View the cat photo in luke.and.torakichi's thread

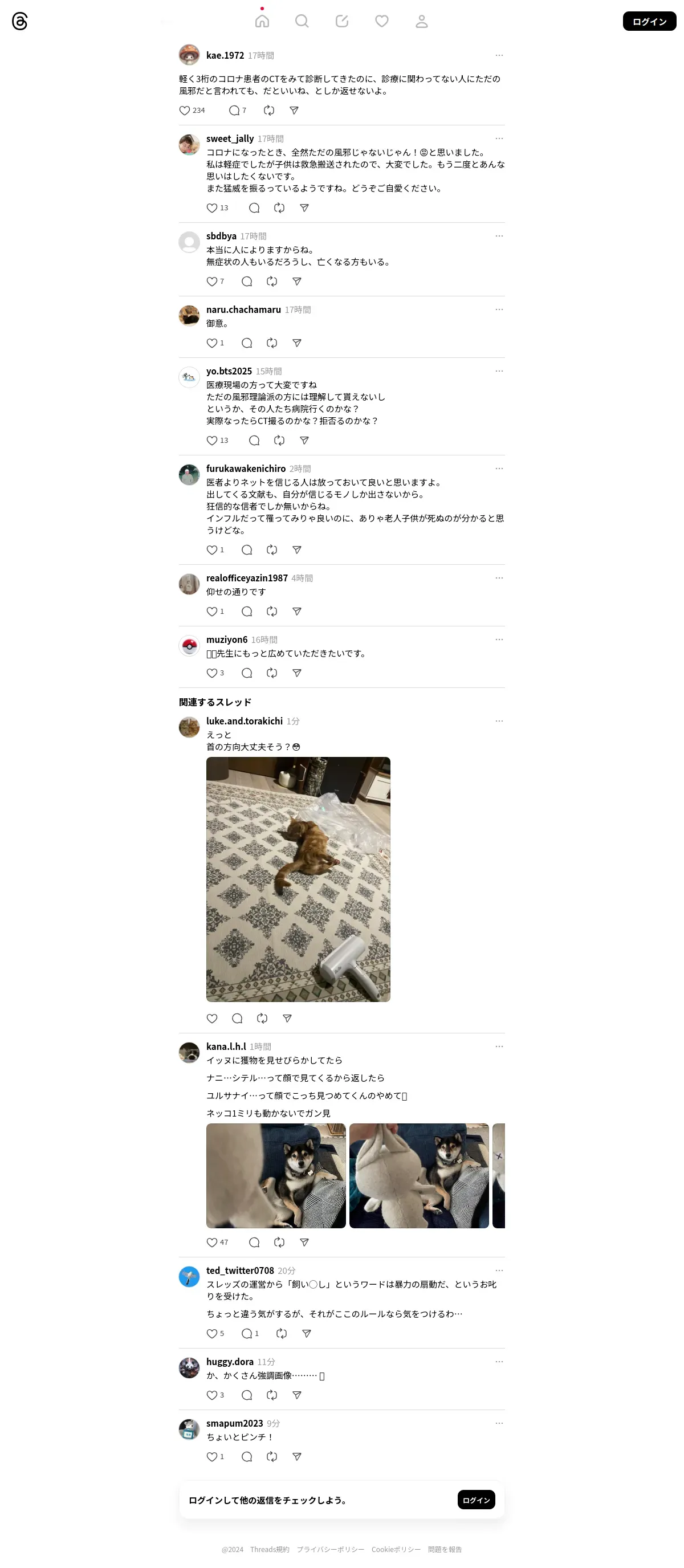tap(298, 879)
